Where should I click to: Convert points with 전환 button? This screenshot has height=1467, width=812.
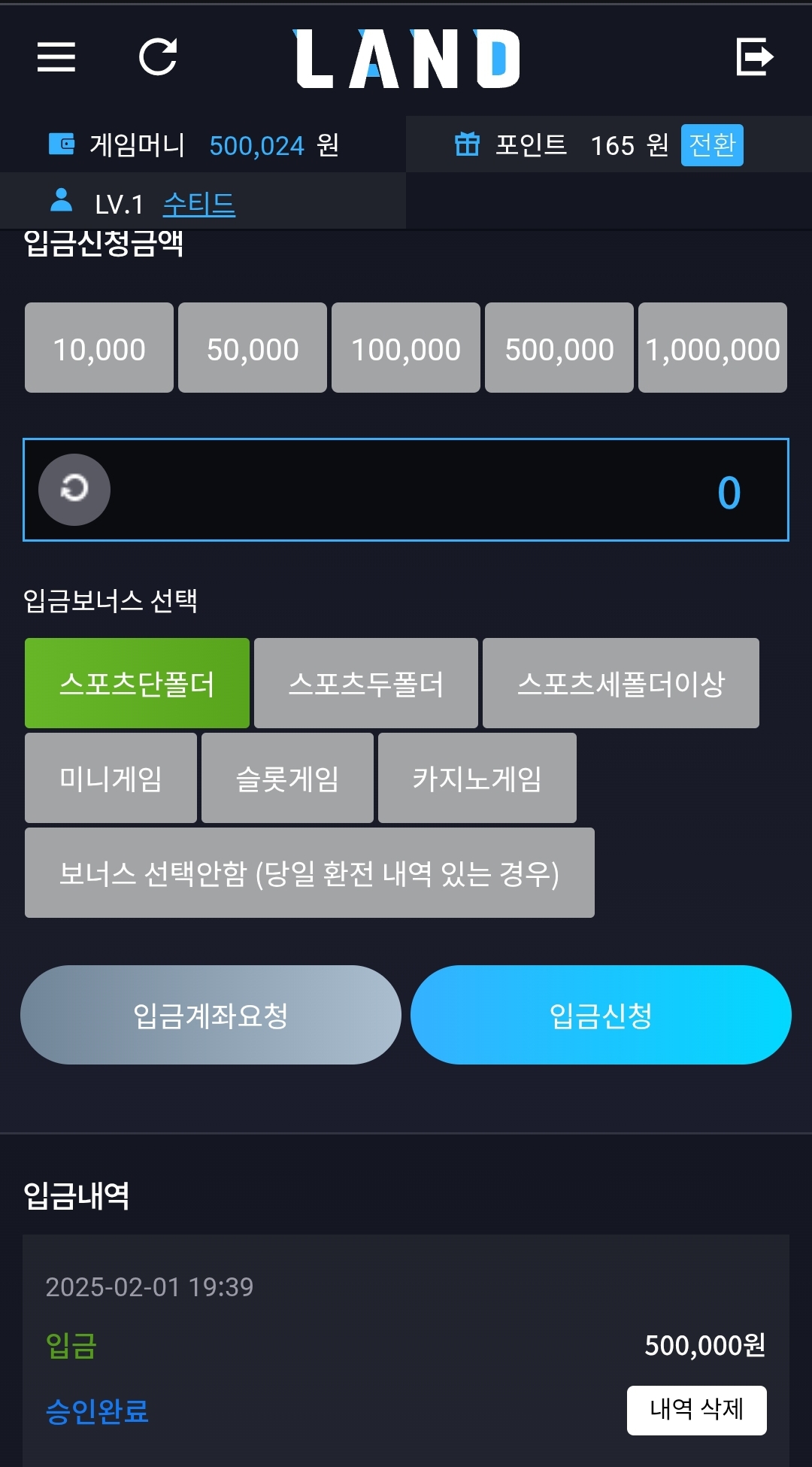[711, 144]
